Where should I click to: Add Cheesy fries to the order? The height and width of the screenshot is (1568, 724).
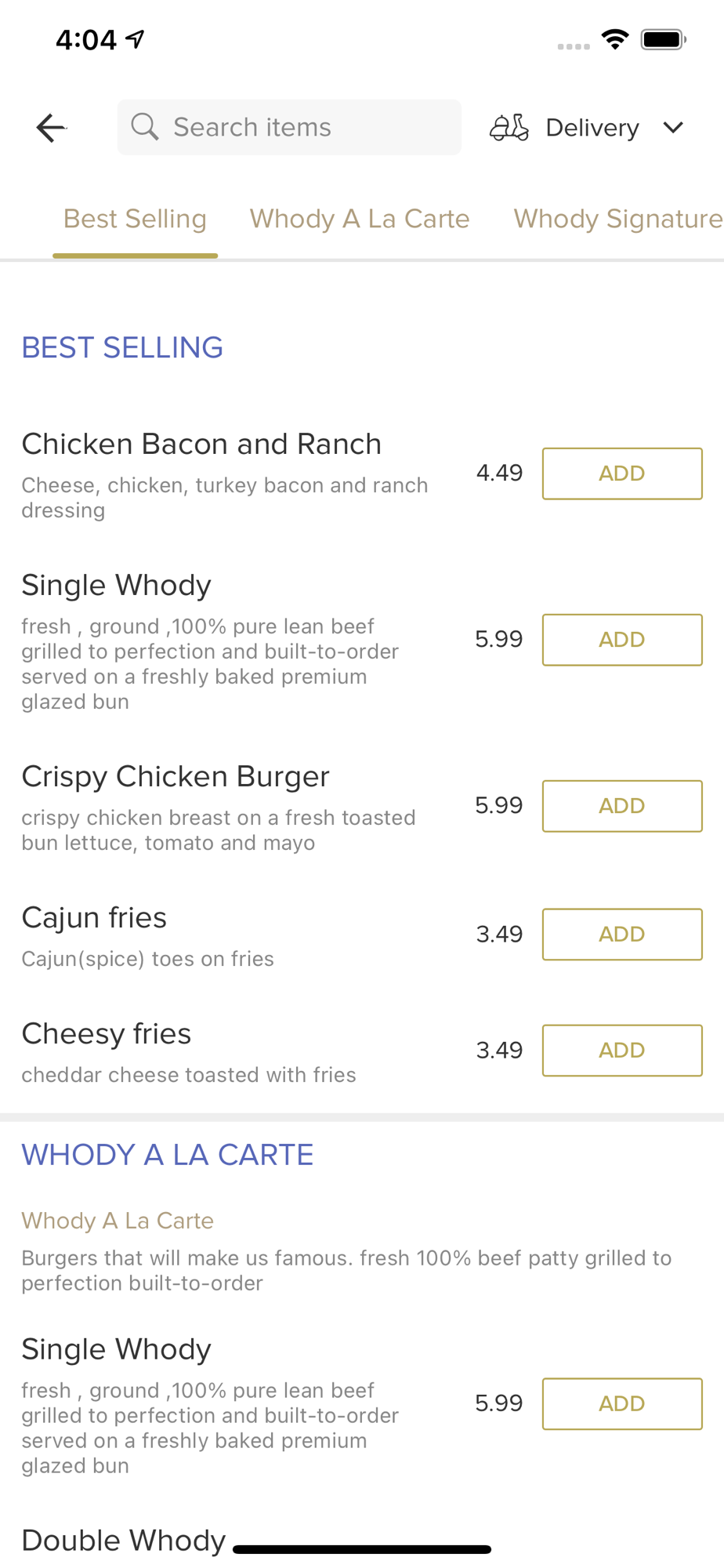622,1051
